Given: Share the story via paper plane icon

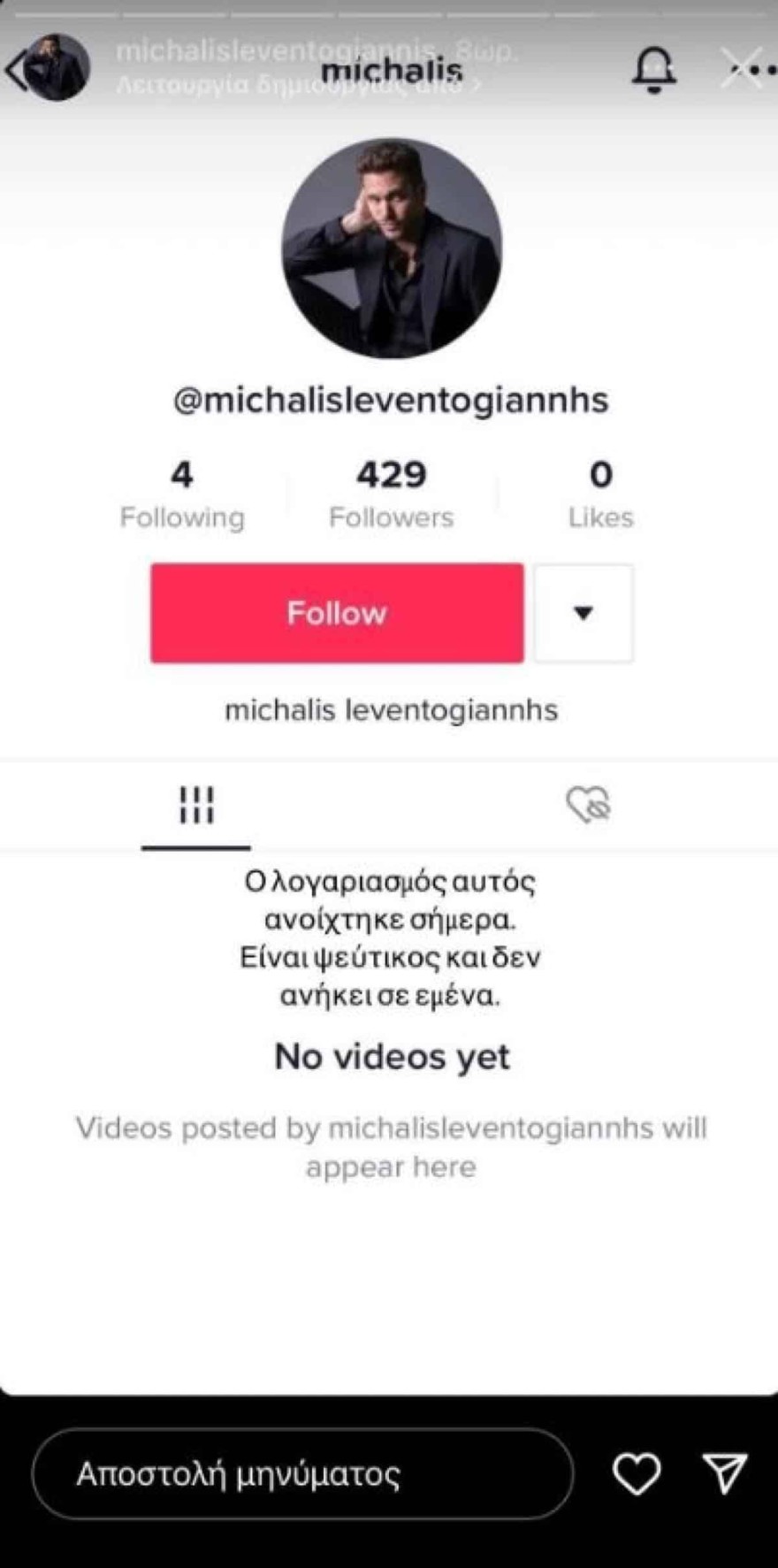Looking at the screenshot, I should point(725,1473).
